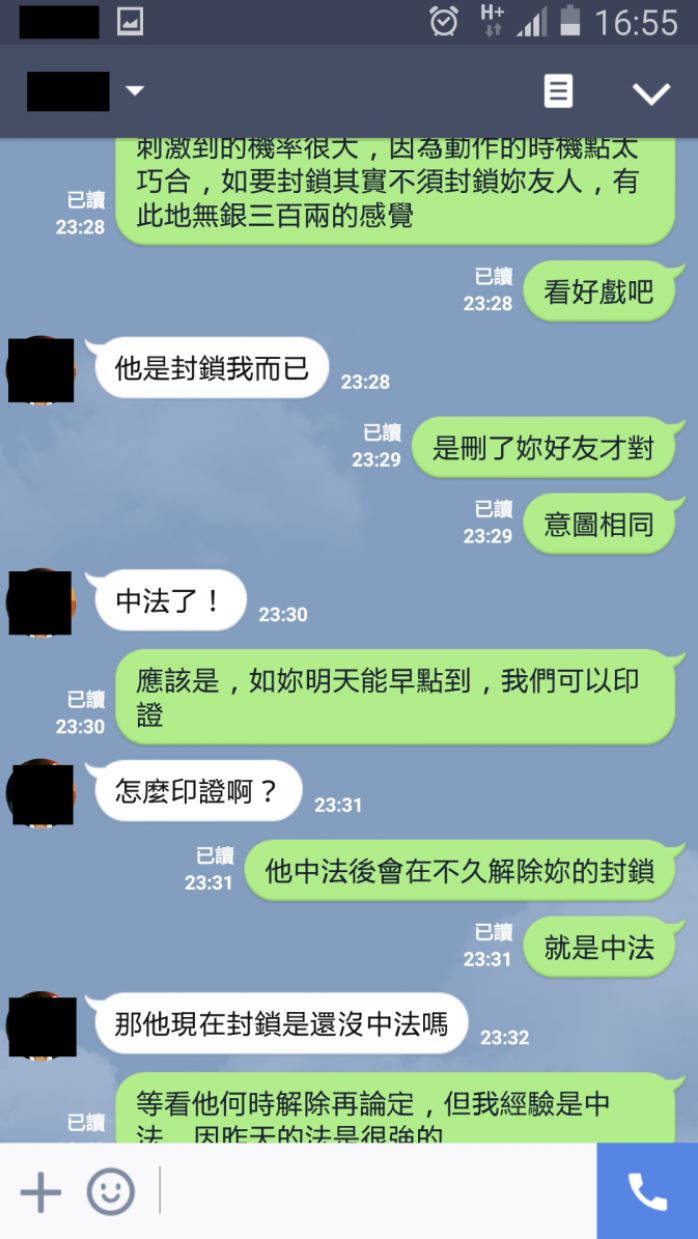Open the emoji sticker picker
Image resolution: width=698 pixels, height=1239 pixels.
(110, 1191)
